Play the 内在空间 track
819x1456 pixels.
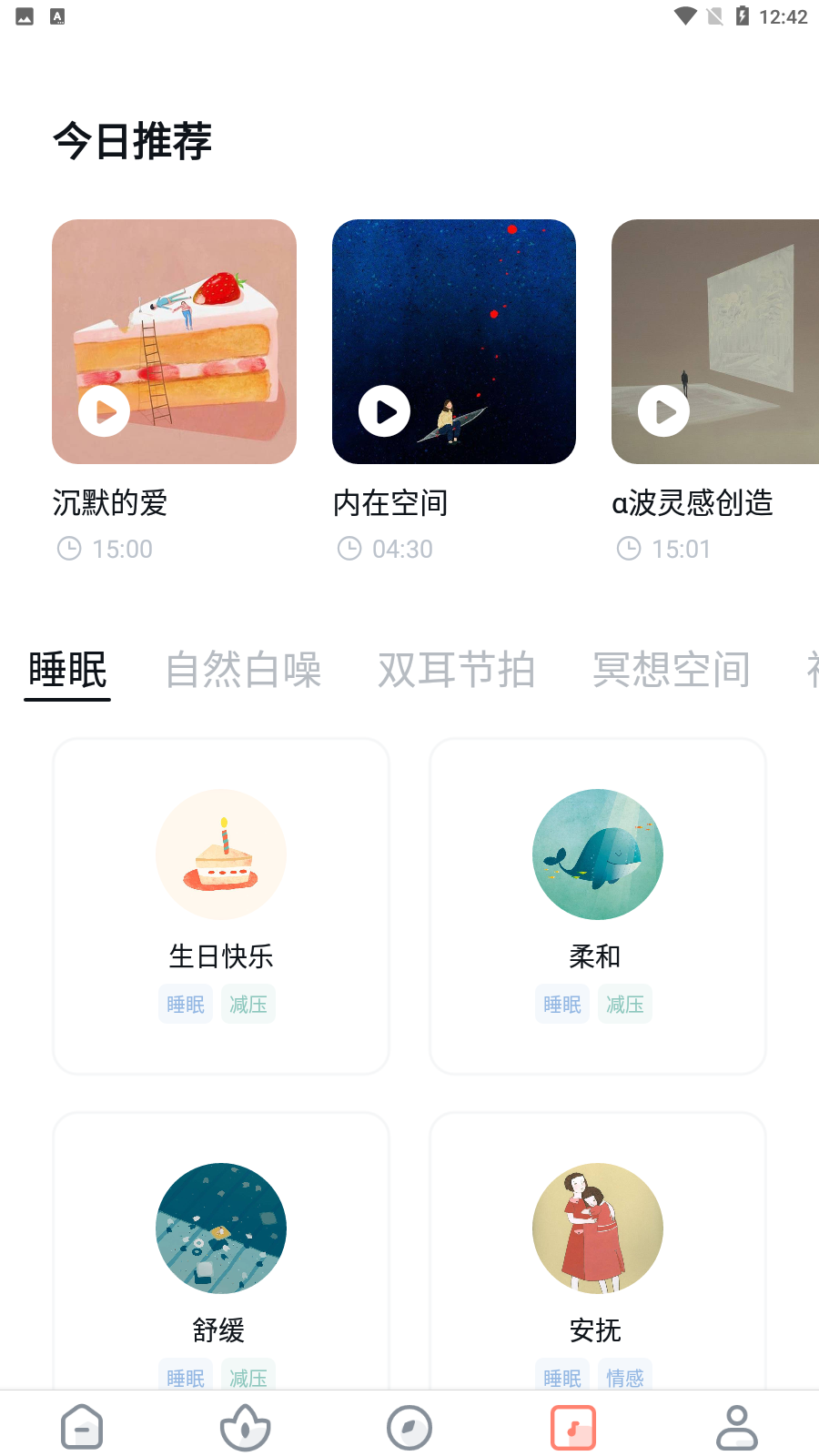[x=383, y=411]
